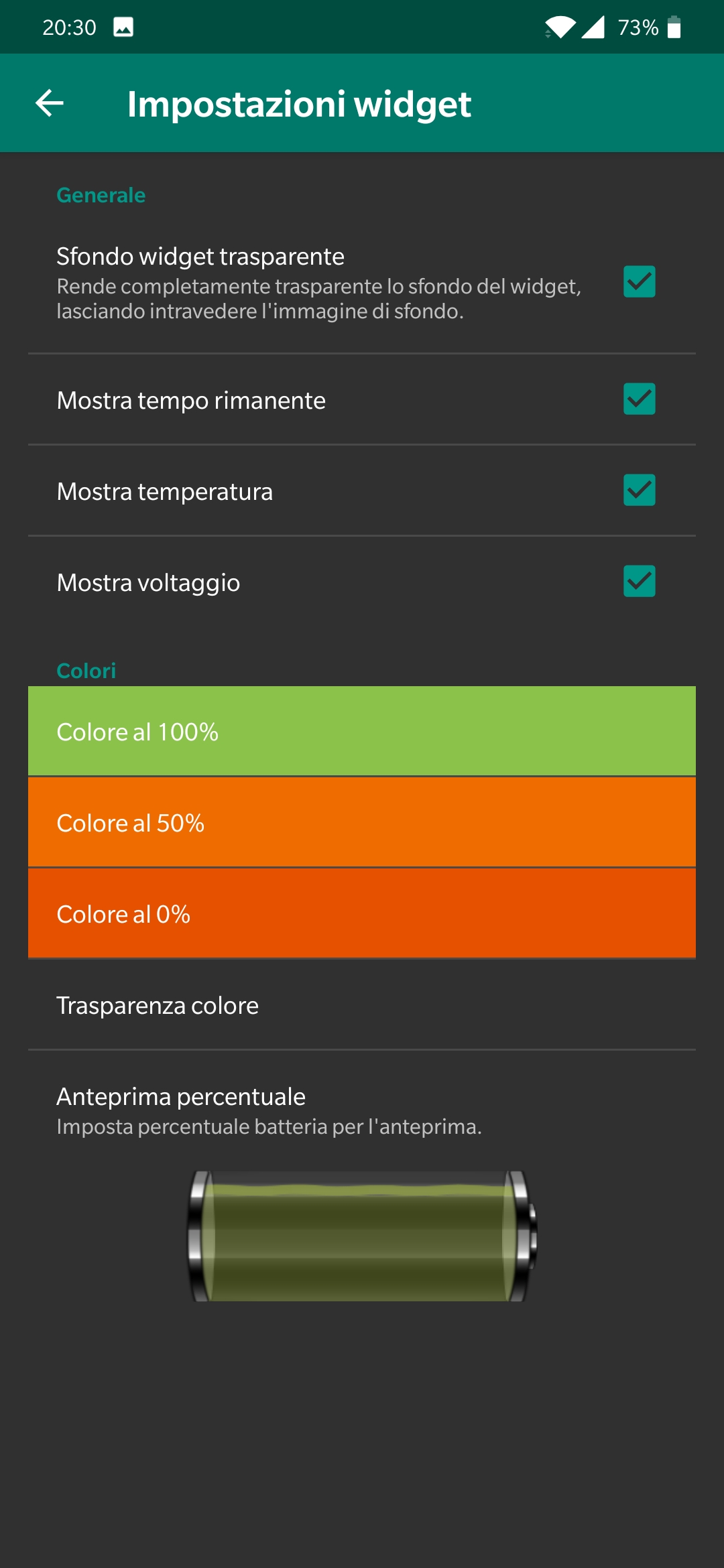
Task: Open Trasparenza colore setting
Action: 362,1005
